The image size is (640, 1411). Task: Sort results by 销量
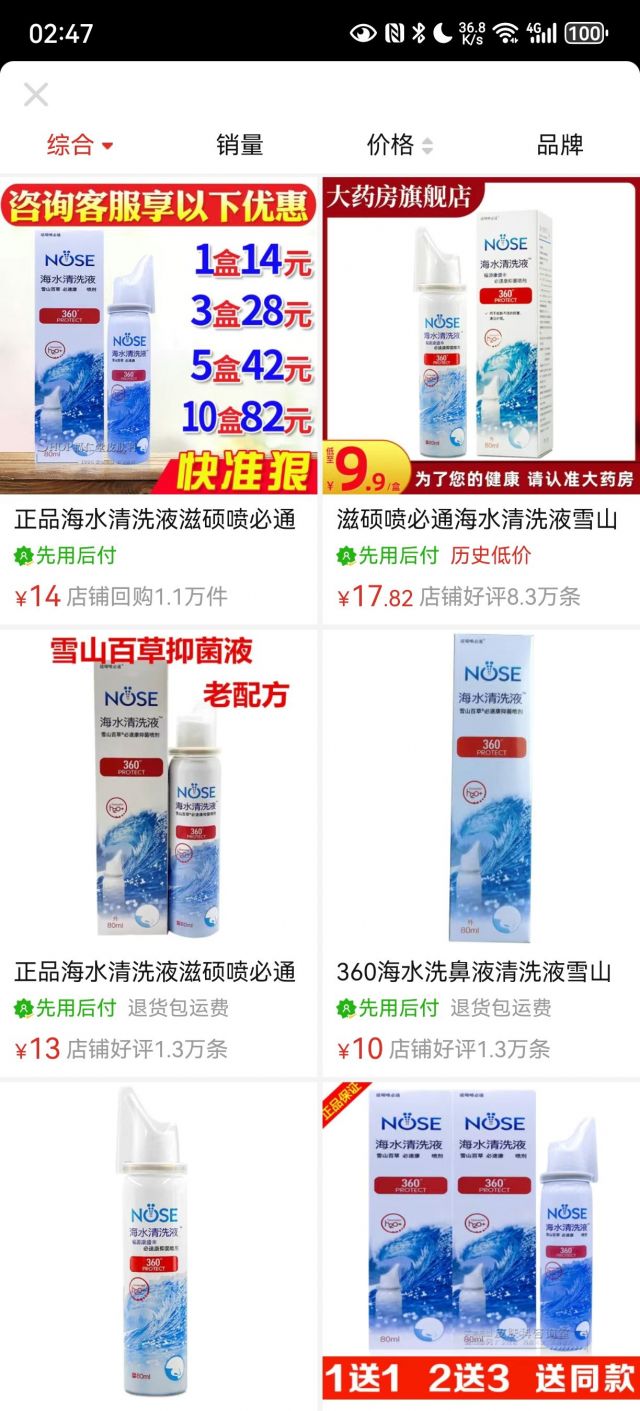pyautogui.click(x=240, y=145)
